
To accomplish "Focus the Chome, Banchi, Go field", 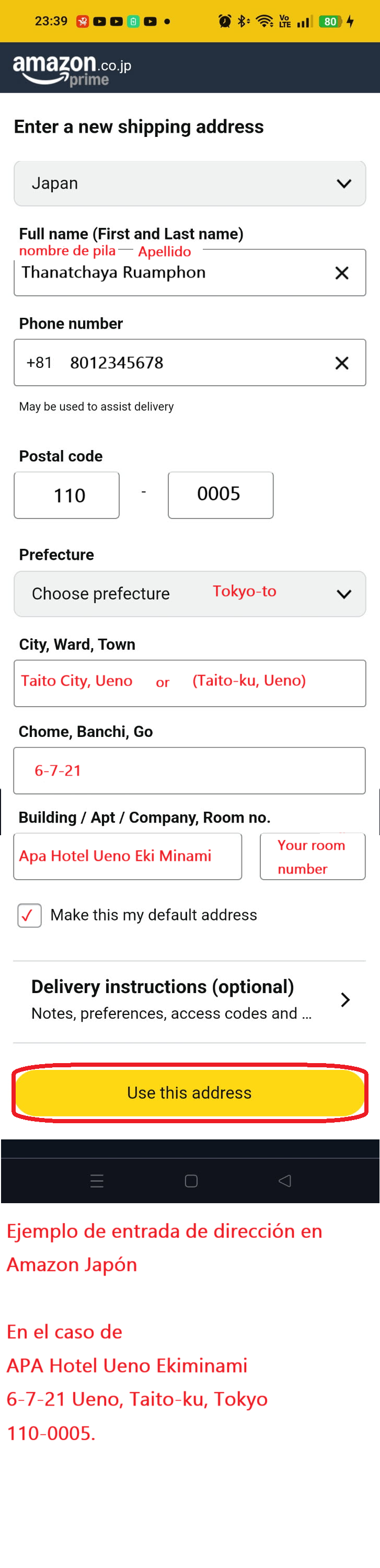I will (189, 770).
